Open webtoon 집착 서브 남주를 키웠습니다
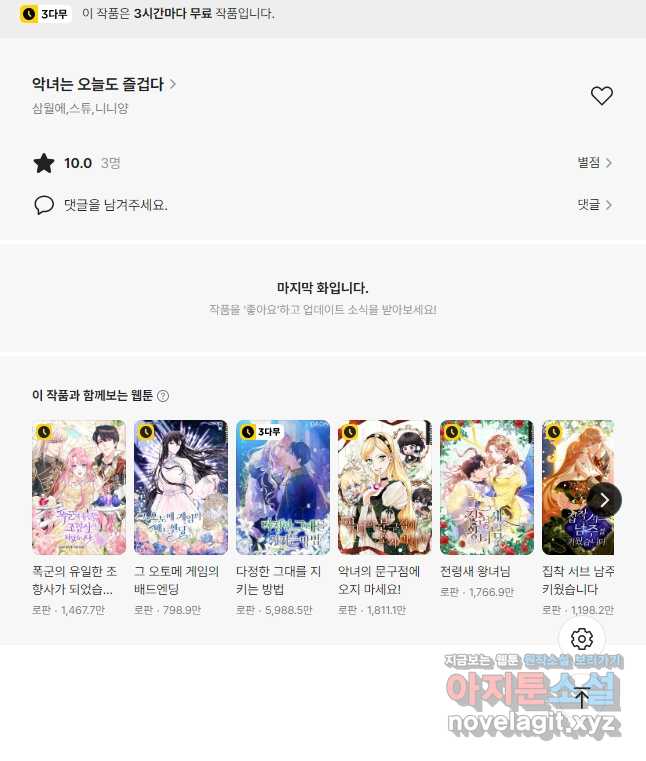The height and width of the screenshot is (761, 646). [x=577, y=487]
